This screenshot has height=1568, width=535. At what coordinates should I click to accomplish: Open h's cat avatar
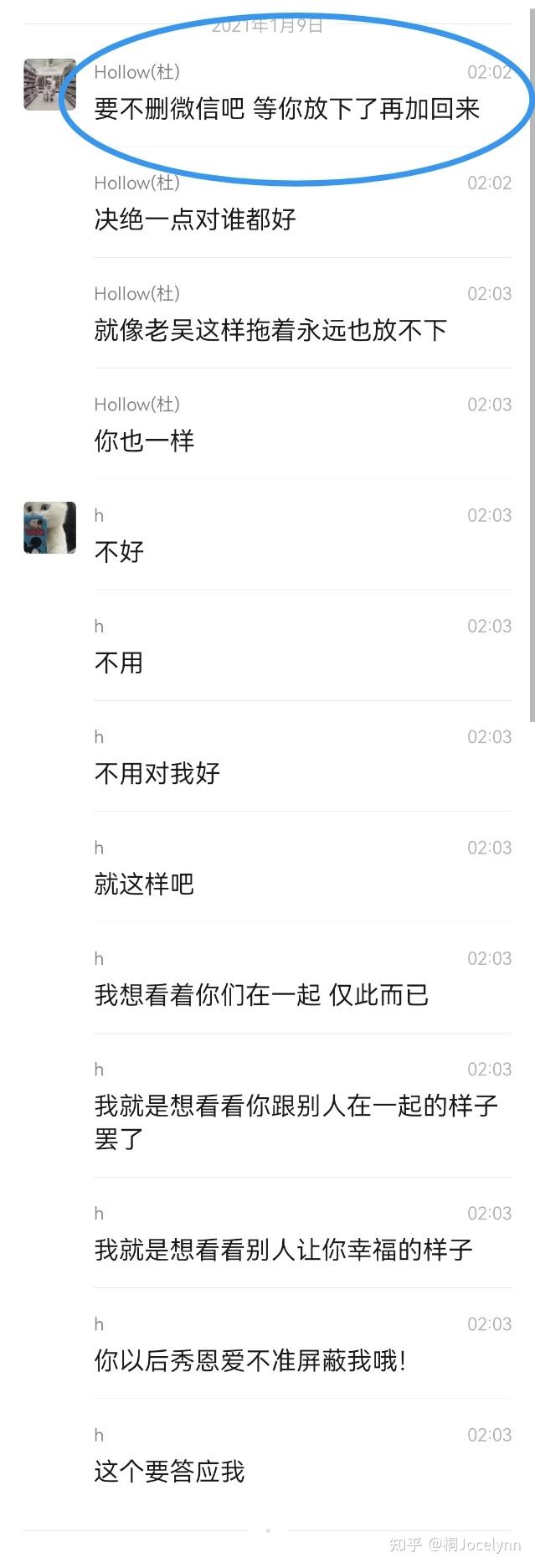click(49, 528)
